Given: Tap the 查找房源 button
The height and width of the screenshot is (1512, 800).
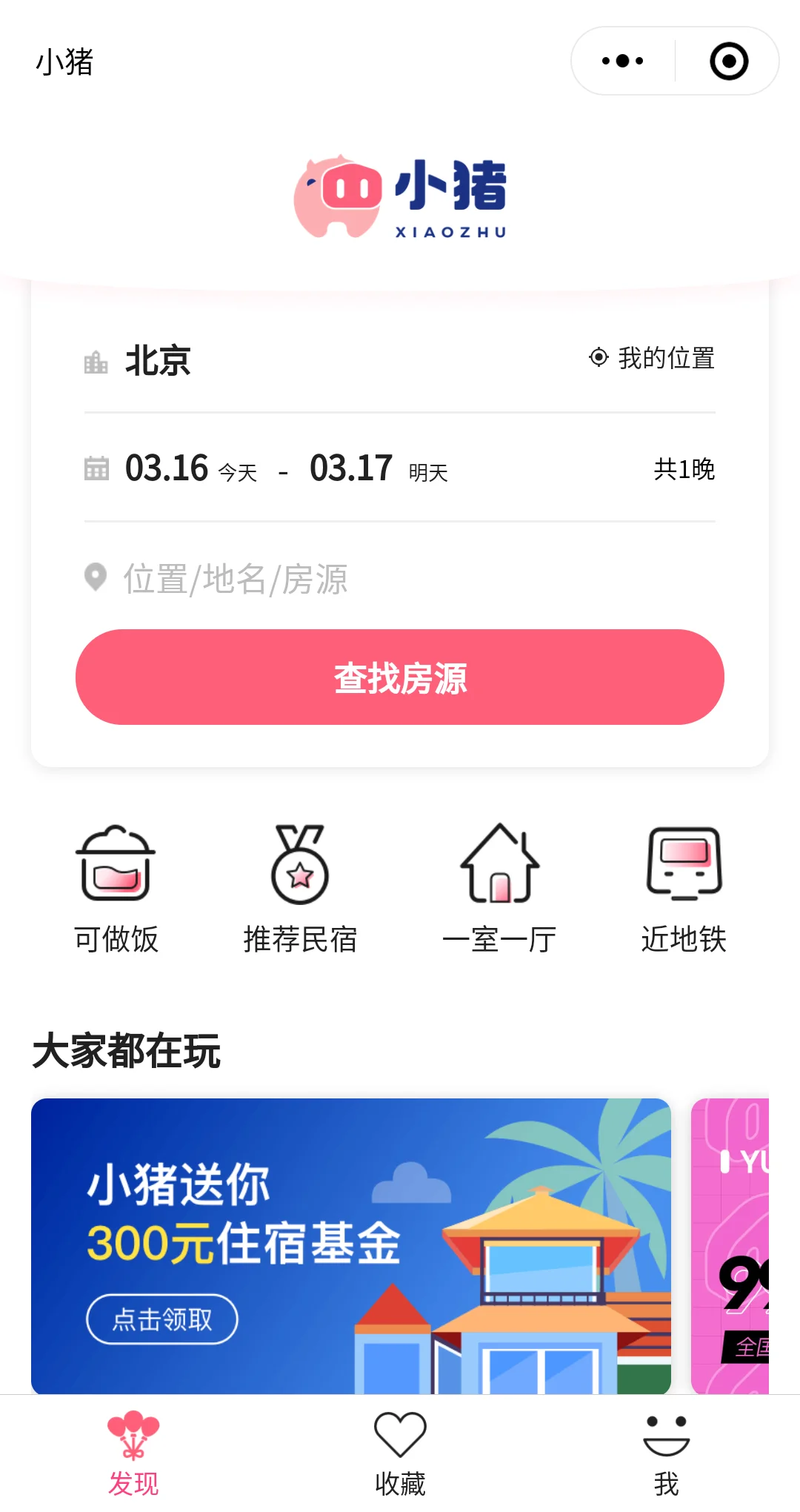Looking at the screenshot, I should tap(400, 677).
